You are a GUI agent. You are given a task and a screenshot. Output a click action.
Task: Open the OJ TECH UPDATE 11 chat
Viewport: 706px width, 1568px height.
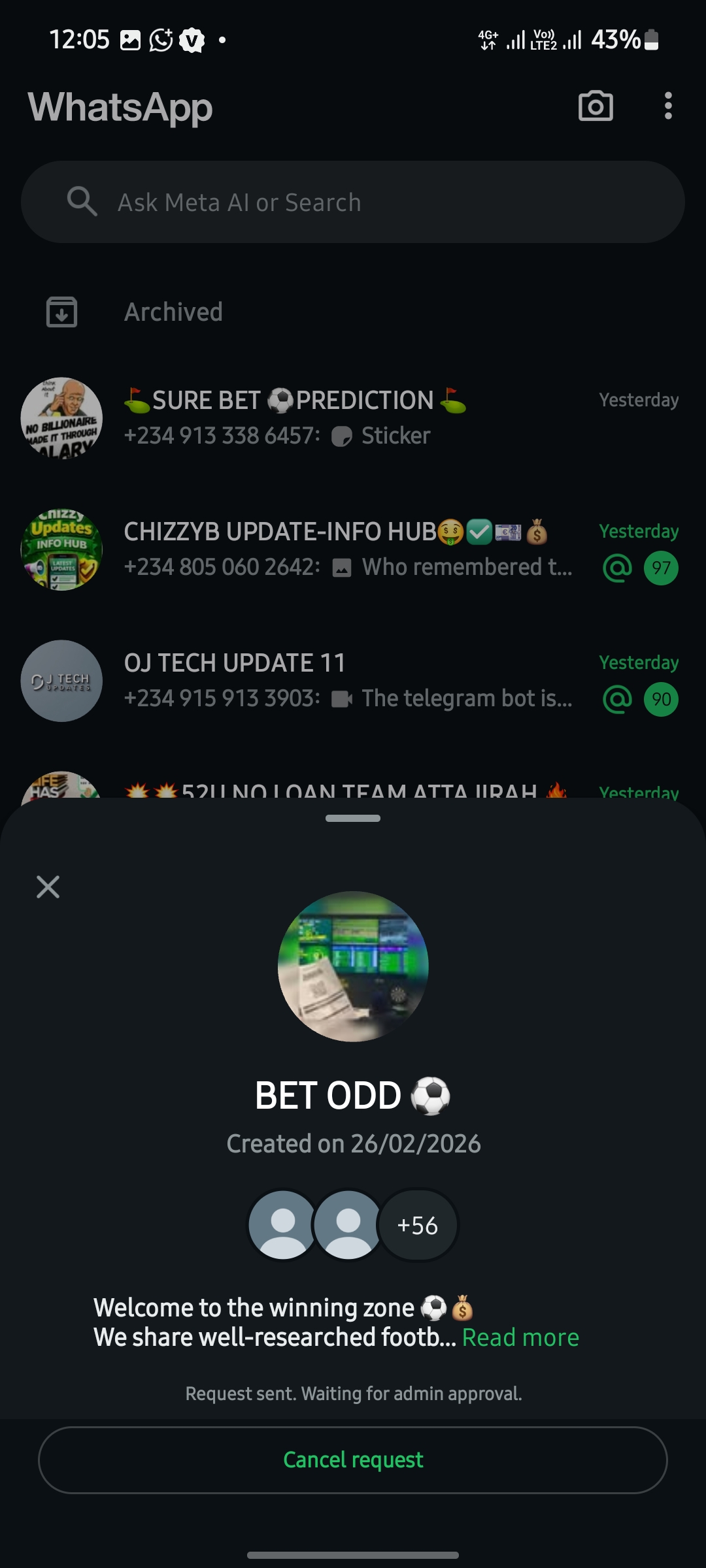pos(353,681)
